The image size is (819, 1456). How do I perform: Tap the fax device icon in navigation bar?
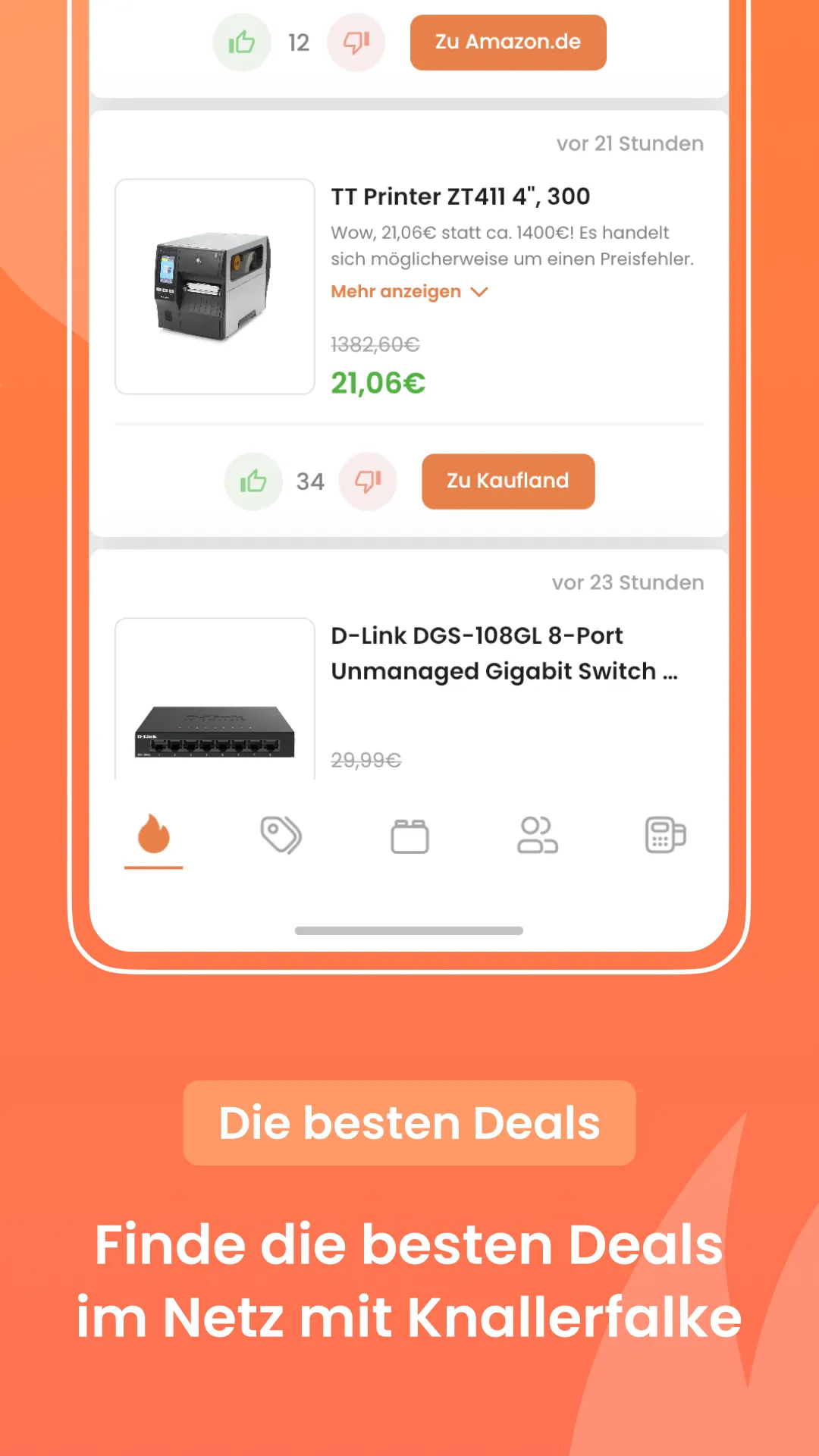[666, 835]
